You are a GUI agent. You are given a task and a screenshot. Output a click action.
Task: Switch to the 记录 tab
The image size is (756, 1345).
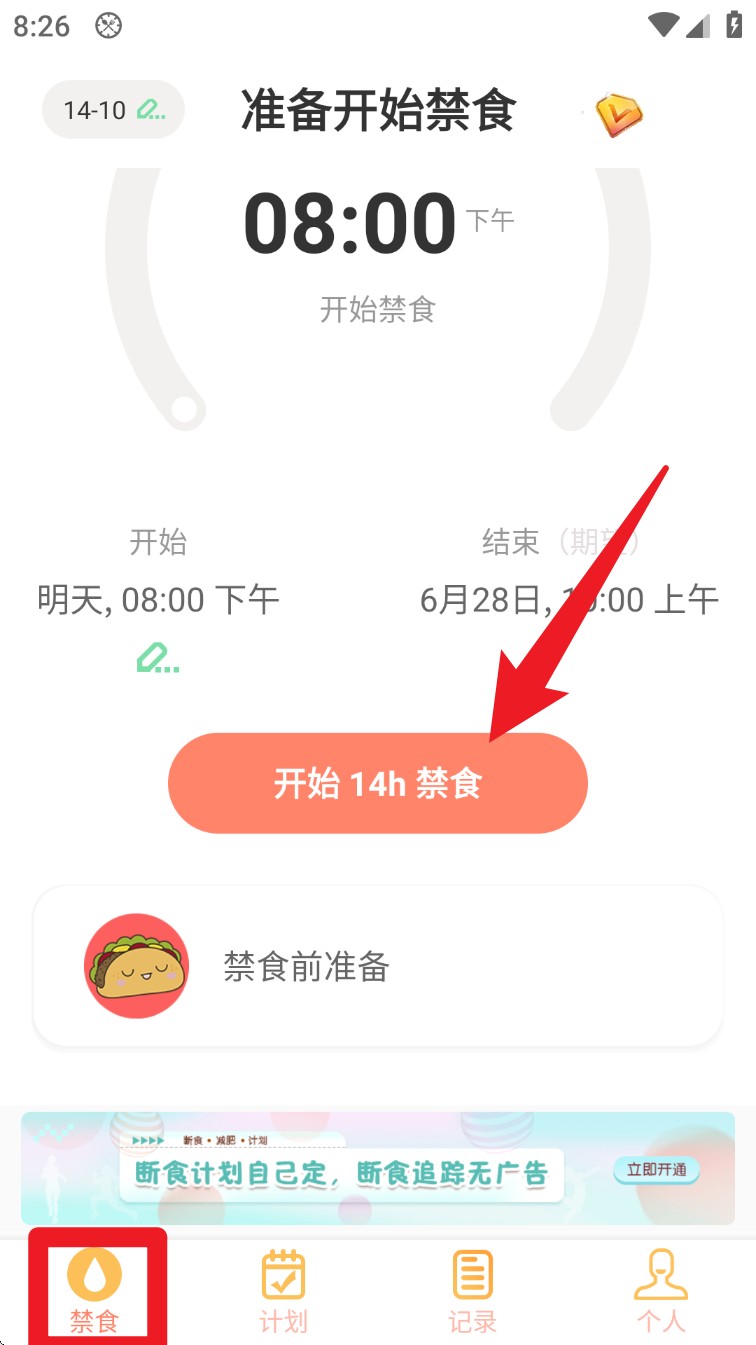pos(472,1290)
